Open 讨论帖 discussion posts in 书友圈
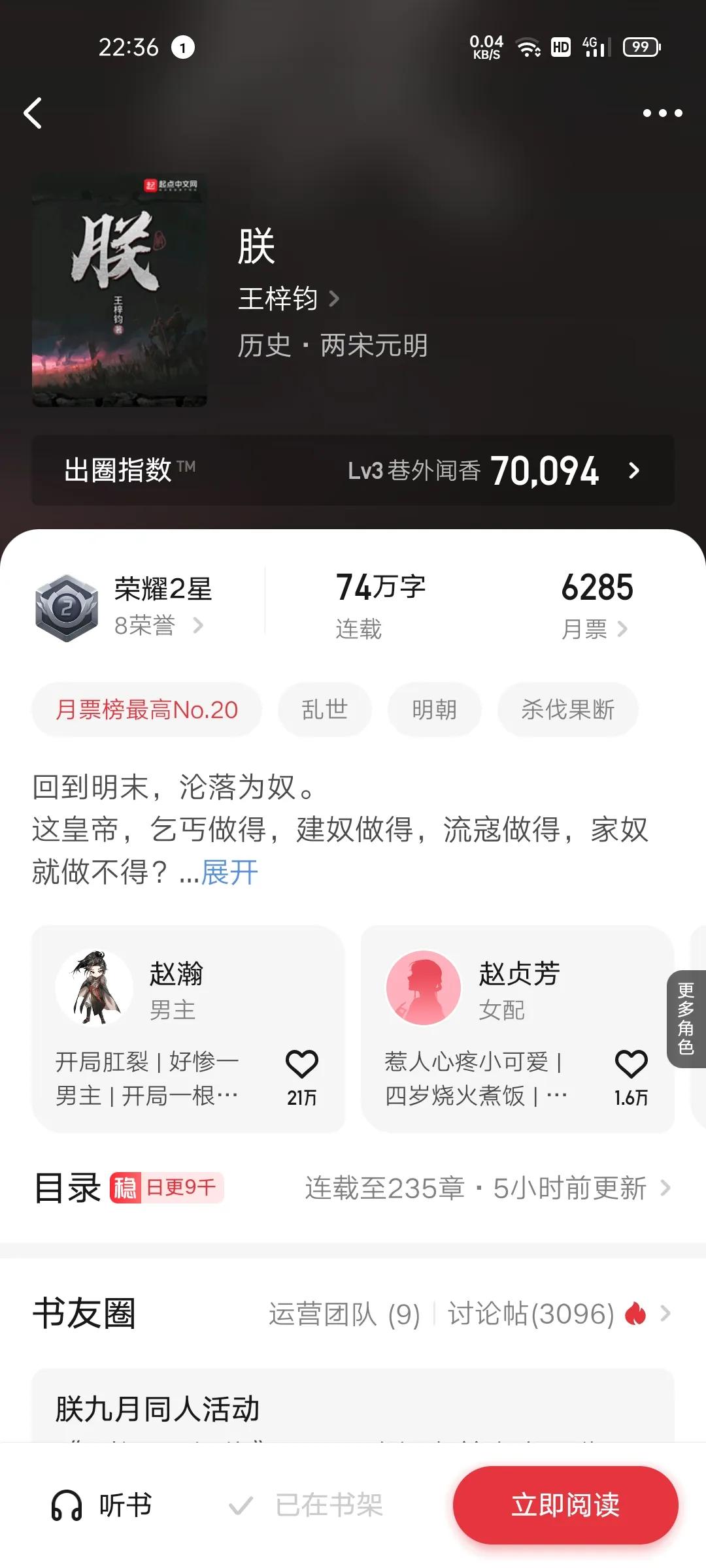Viewport: 706px width, 1568px height. (531, 1314)
